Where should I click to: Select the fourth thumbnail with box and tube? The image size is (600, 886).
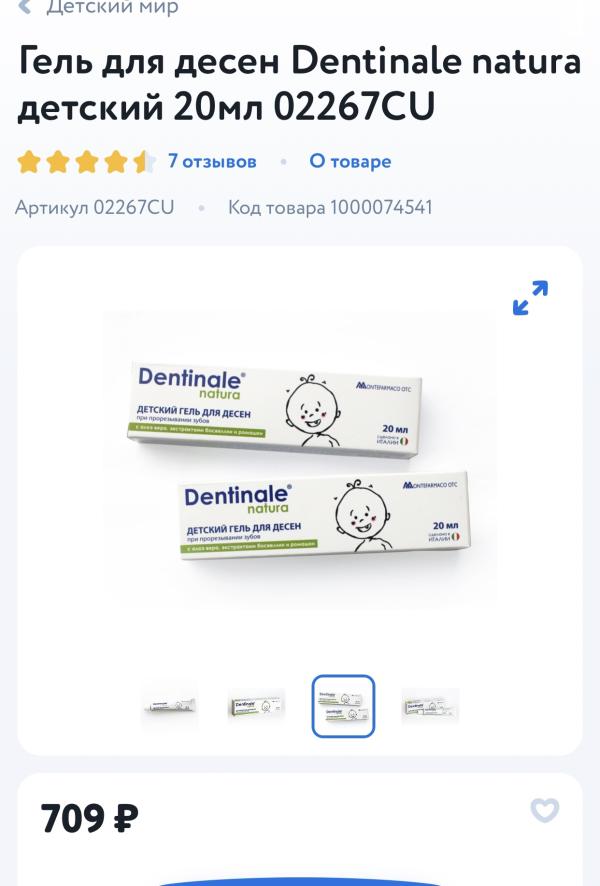430,706
